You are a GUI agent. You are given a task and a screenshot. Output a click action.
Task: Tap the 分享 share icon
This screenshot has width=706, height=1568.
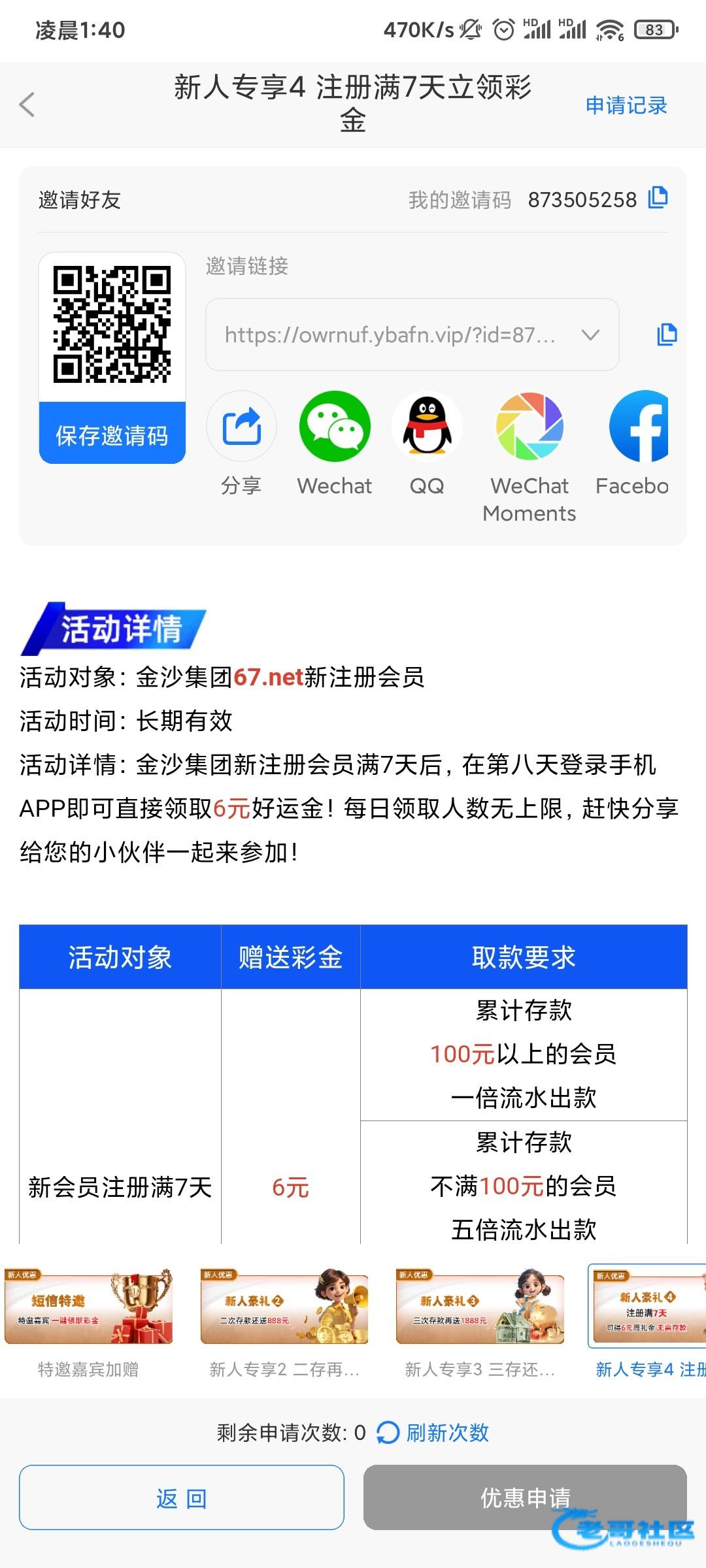click(x=241, y=426)
